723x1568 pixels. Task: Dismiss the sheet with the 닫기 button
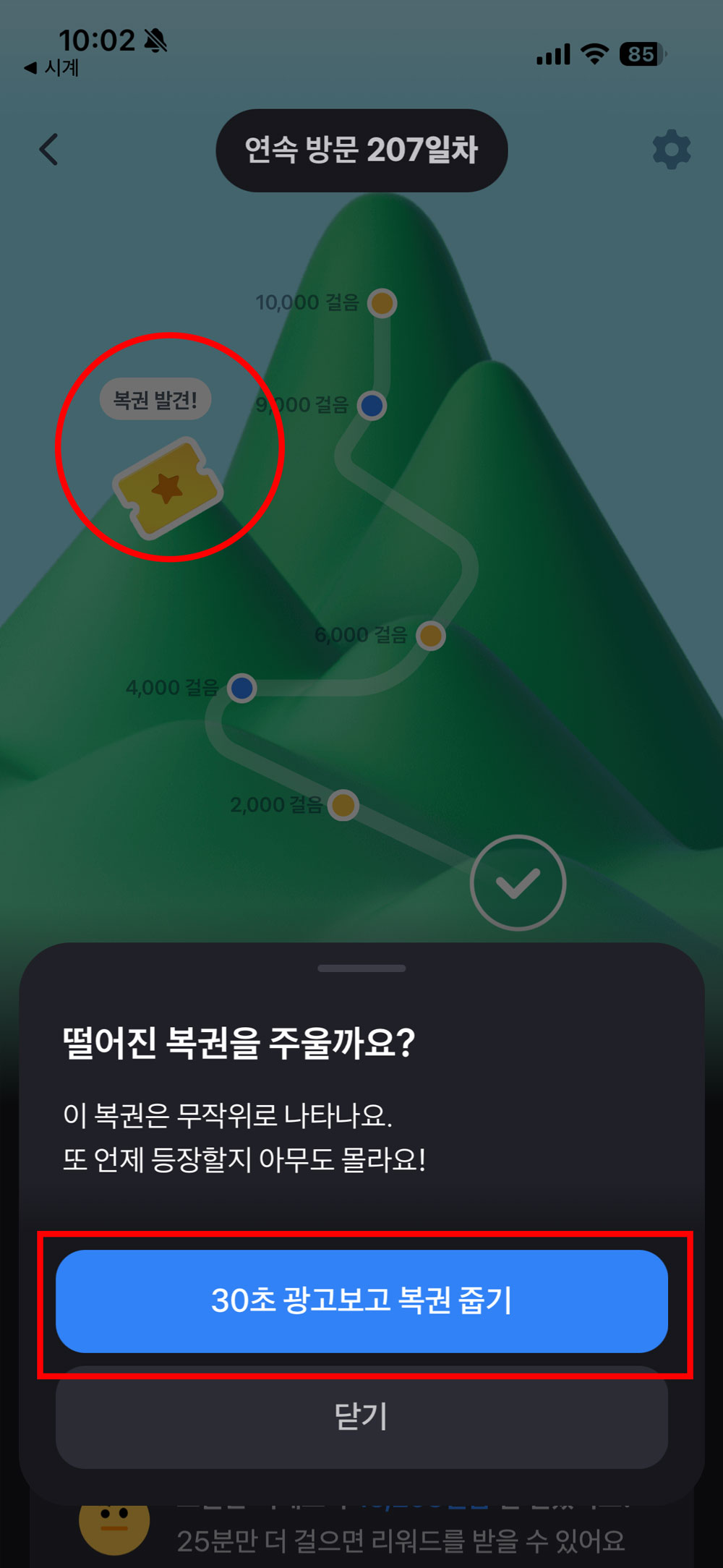pos(361,1418)
